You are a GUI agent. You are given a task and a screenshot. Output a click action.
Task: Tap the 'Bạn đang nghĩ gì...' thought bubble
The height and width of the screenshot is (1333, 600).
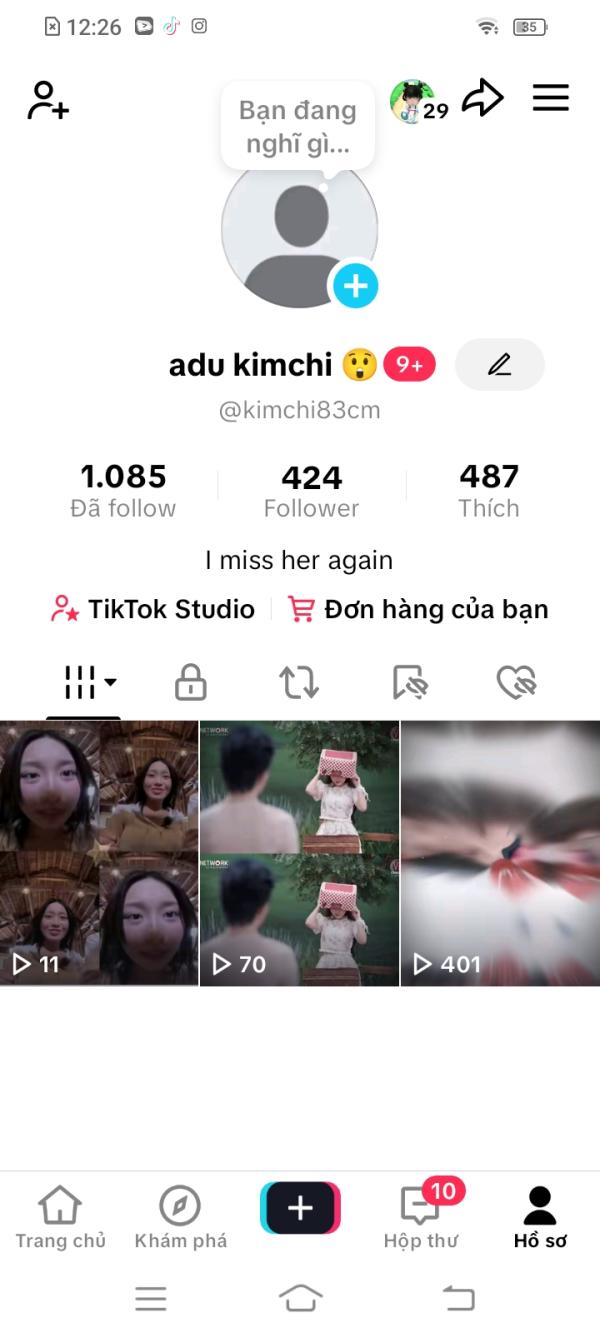(x=297, y=126)
